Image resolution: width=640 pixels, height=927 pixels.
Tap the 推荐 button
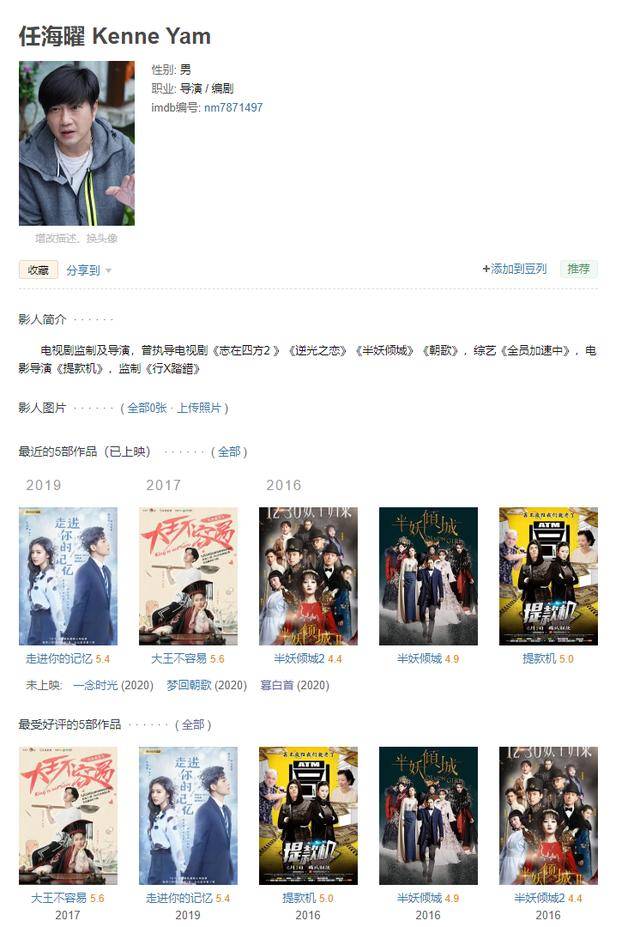pyautogui.click(x=578, y=269)
